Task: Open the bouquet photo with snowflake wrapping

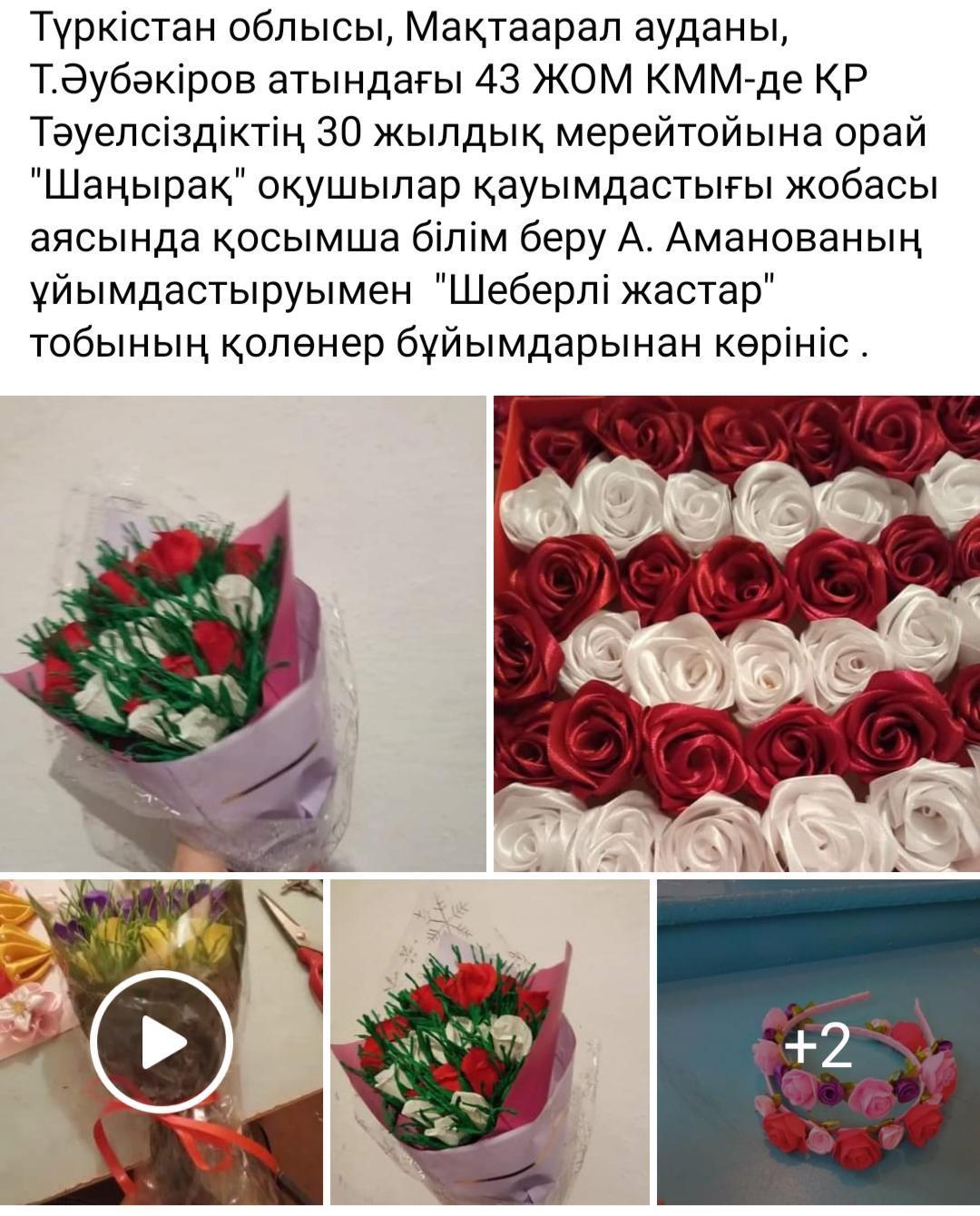Action: [489, 1043]
